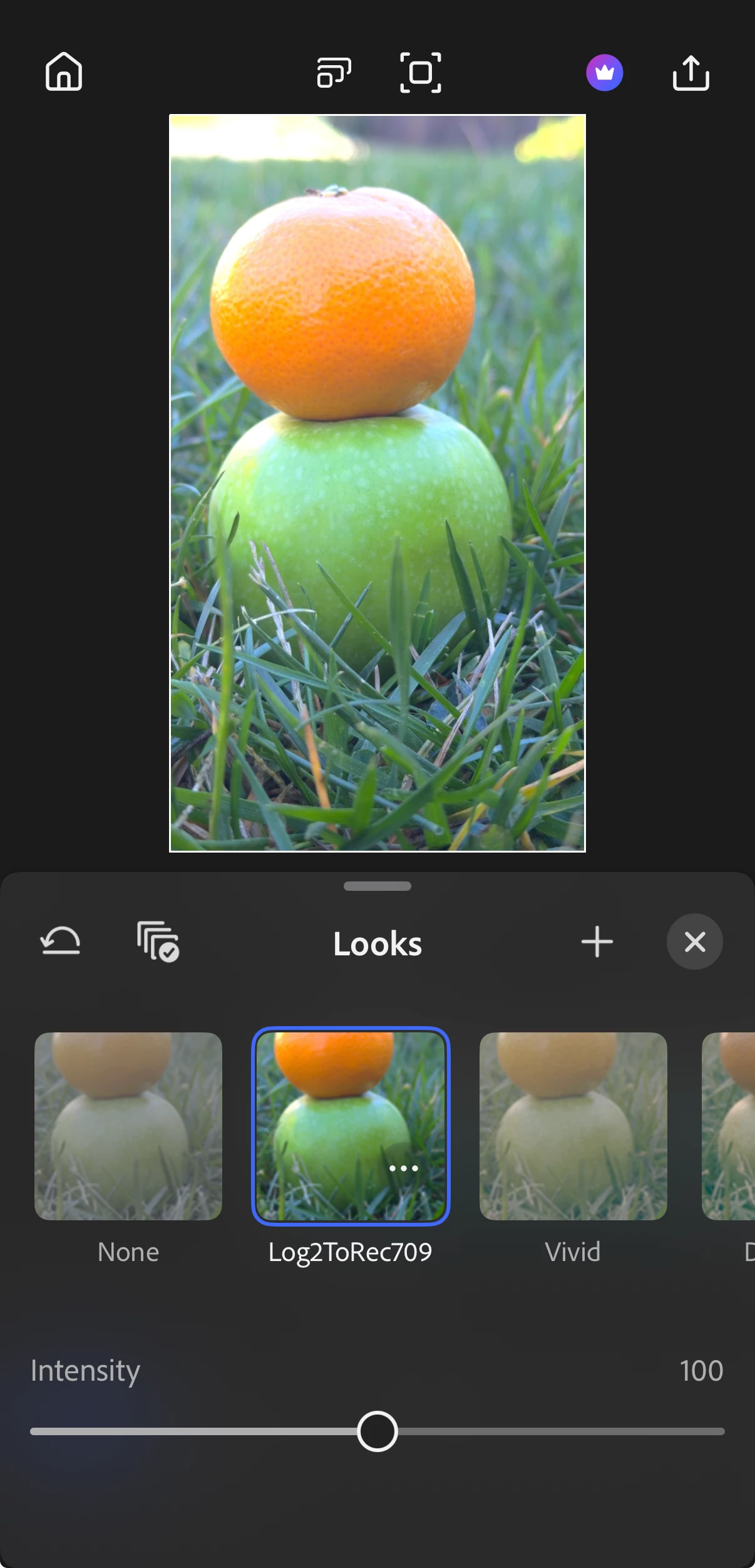Open the premium crown badge
Image resolution: width=755 pixels, height=1568 pixels.
604,73
